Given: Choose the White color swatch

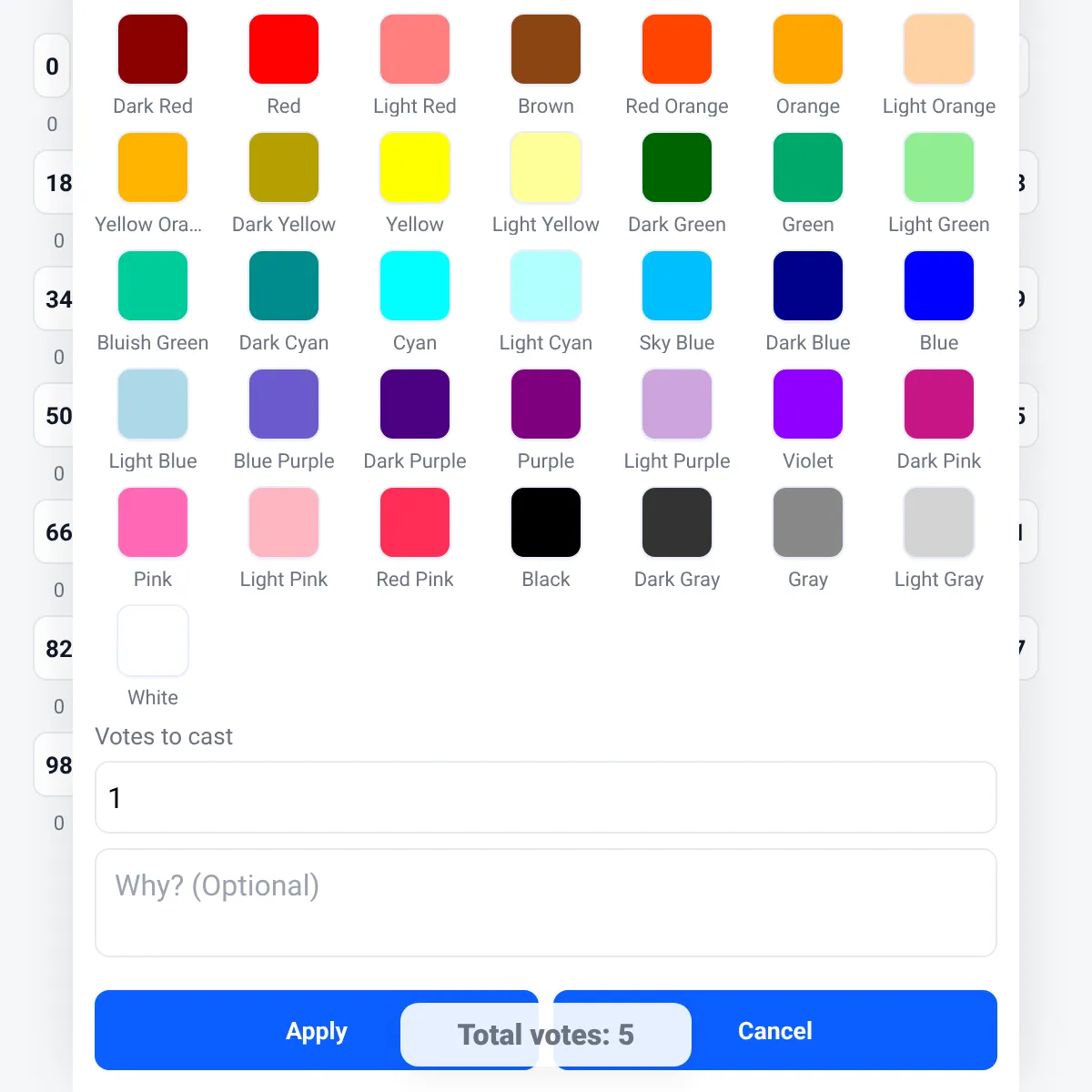Looking at the screenshot, I should (x=153, y=641).
